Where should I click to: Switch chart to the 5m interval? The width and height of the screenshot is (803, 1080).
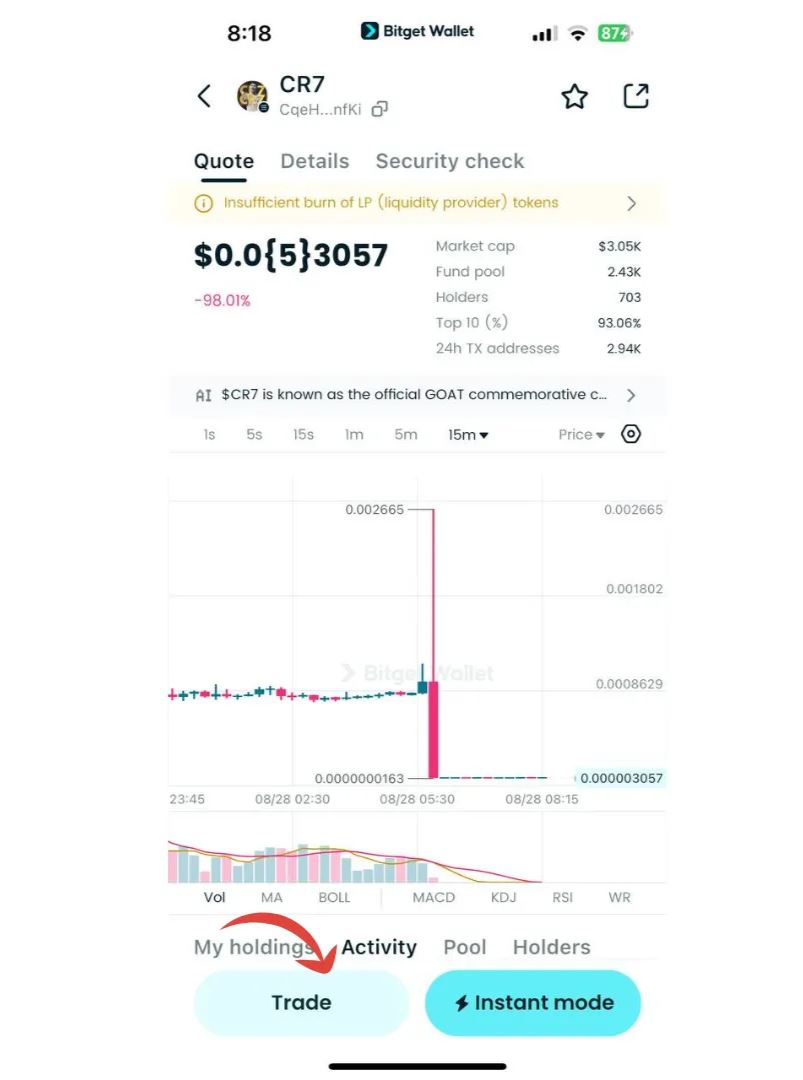point(405,435)
